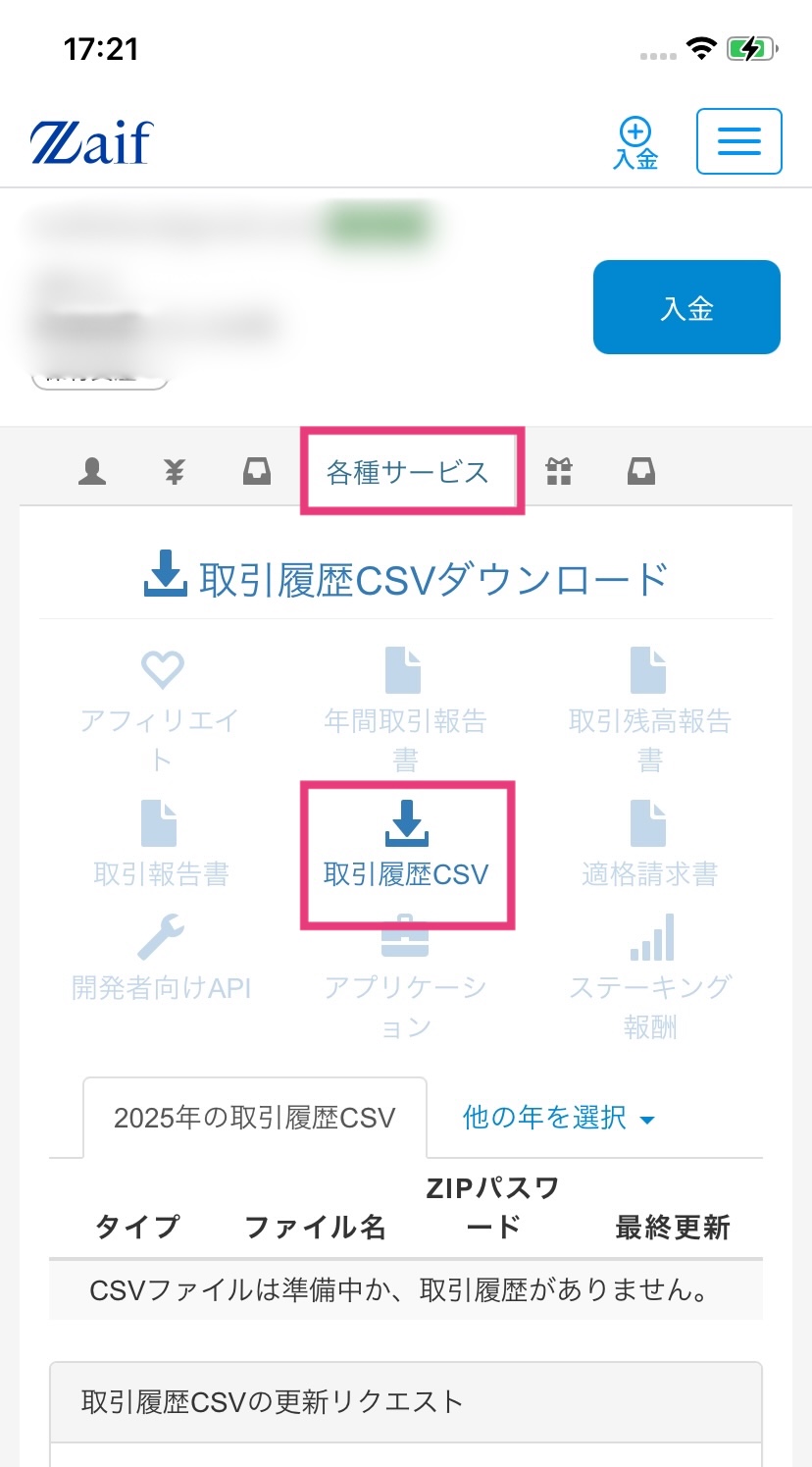Click the yen symbol navigation icon
This screenshot has height=1467, width=812.
pyautogui.click(x=174, y=472)
